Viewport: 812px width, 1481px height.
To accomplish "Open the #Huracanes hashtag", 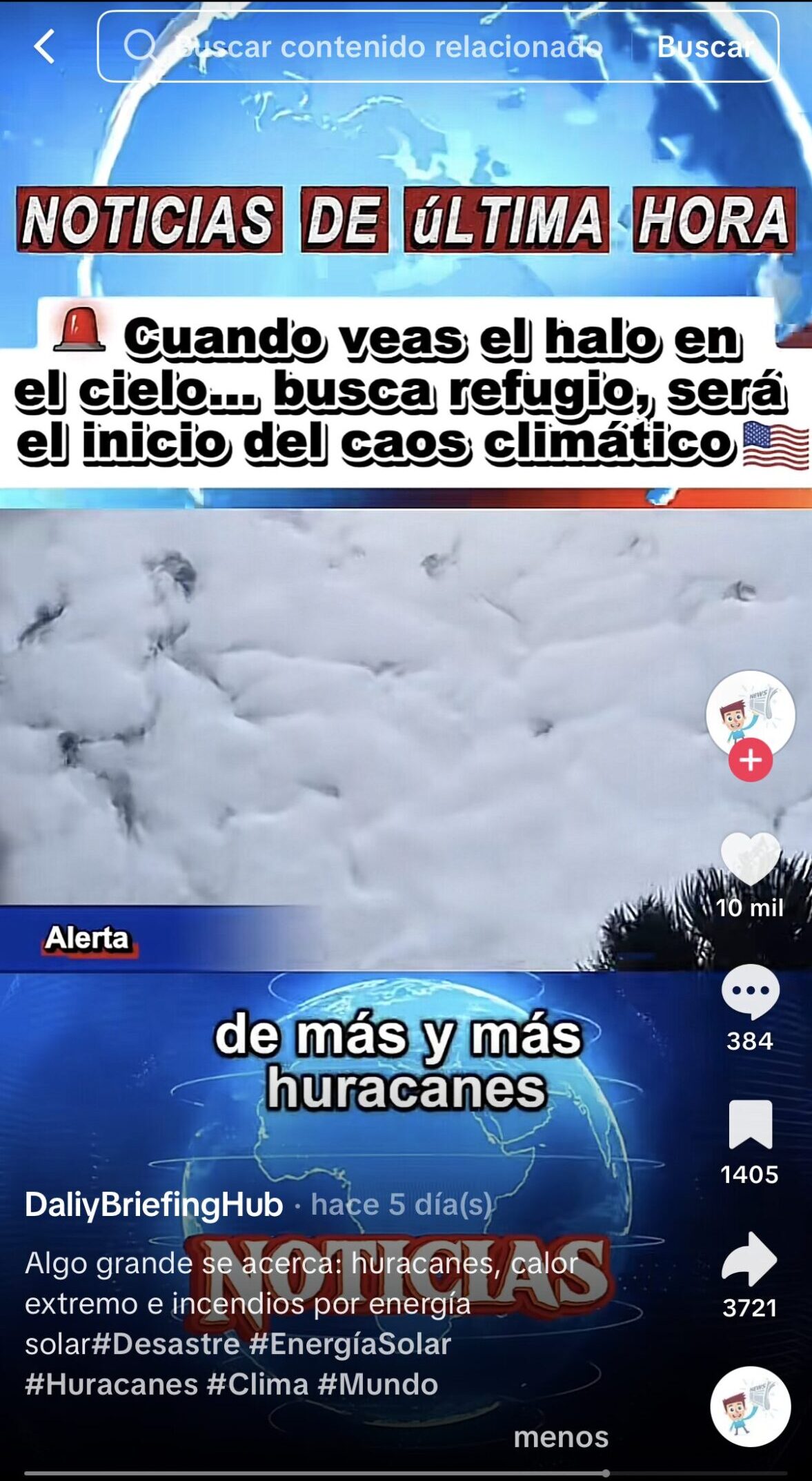I will (x=112, y=1384).
